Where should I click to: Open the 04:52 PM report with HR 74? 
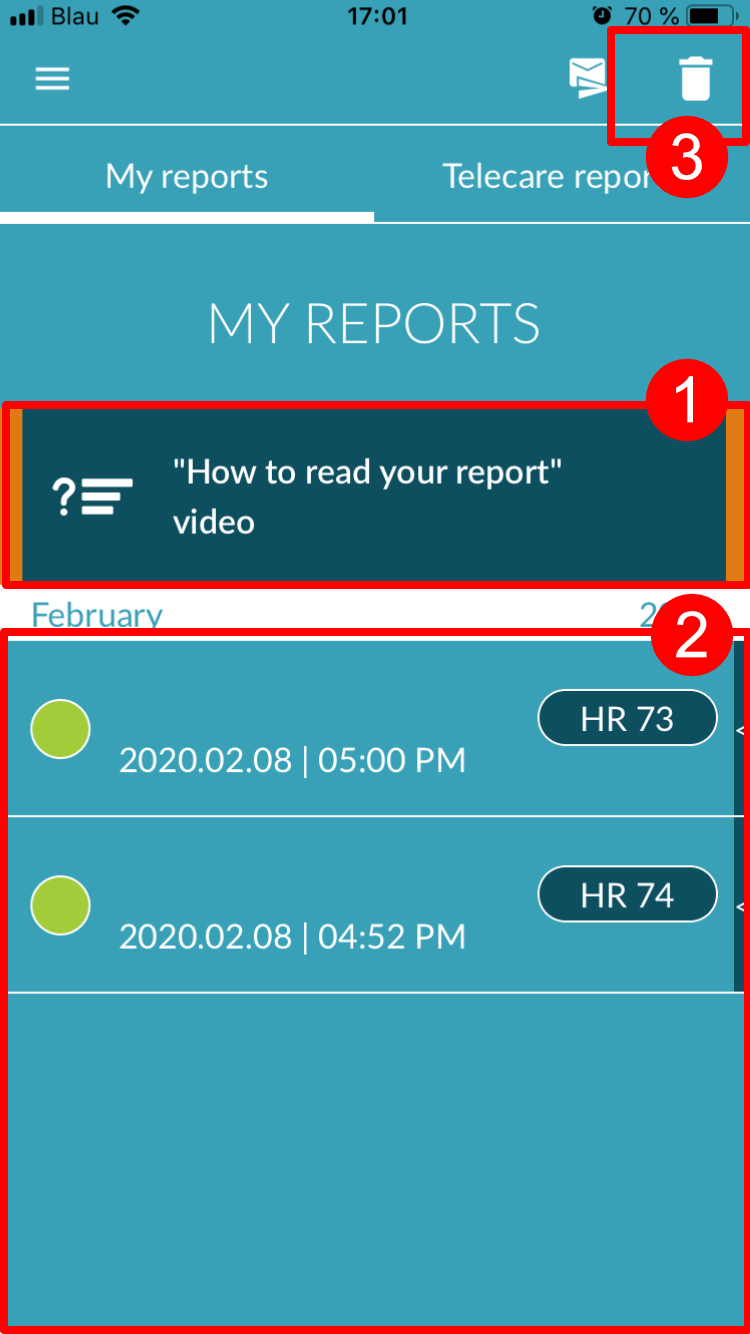click(375, 905)
